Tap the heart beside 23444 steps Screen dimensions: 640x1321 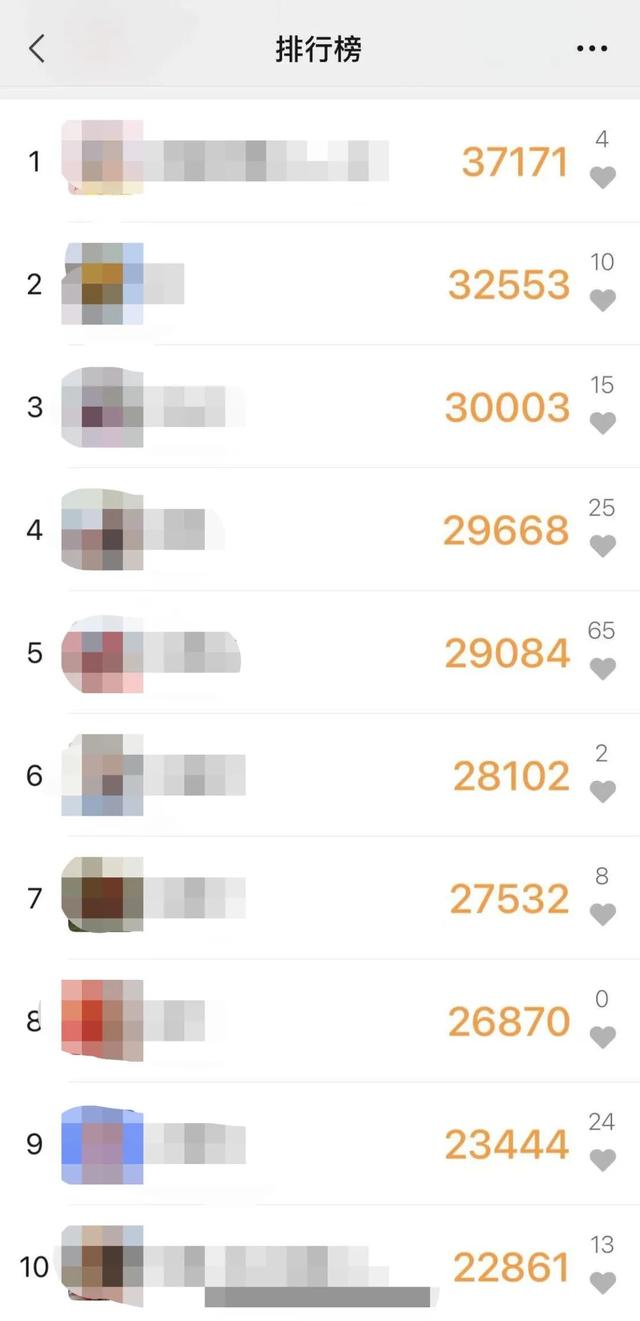pos(602,1160)
